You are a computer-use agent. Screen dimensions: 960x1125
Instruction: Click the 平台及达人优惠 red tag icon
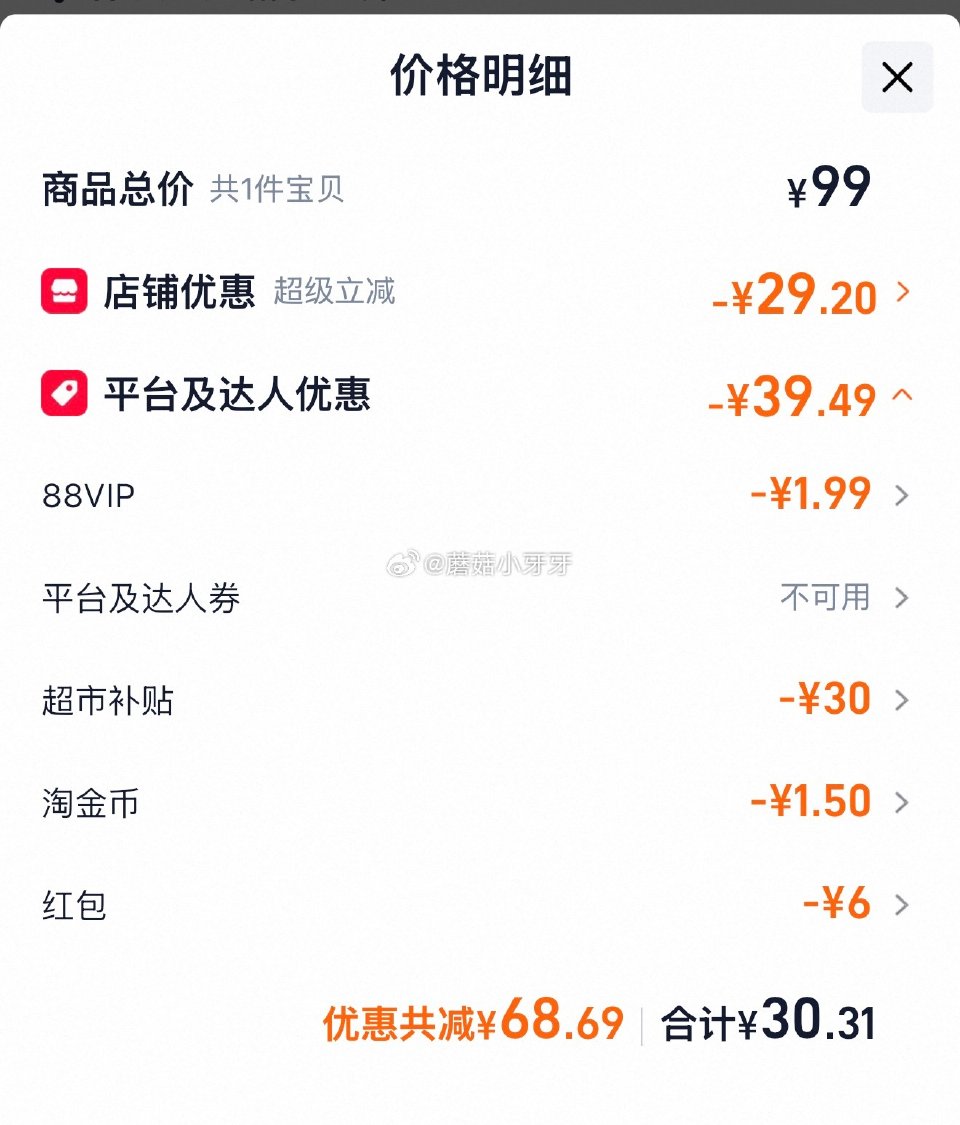click(64, 392)
